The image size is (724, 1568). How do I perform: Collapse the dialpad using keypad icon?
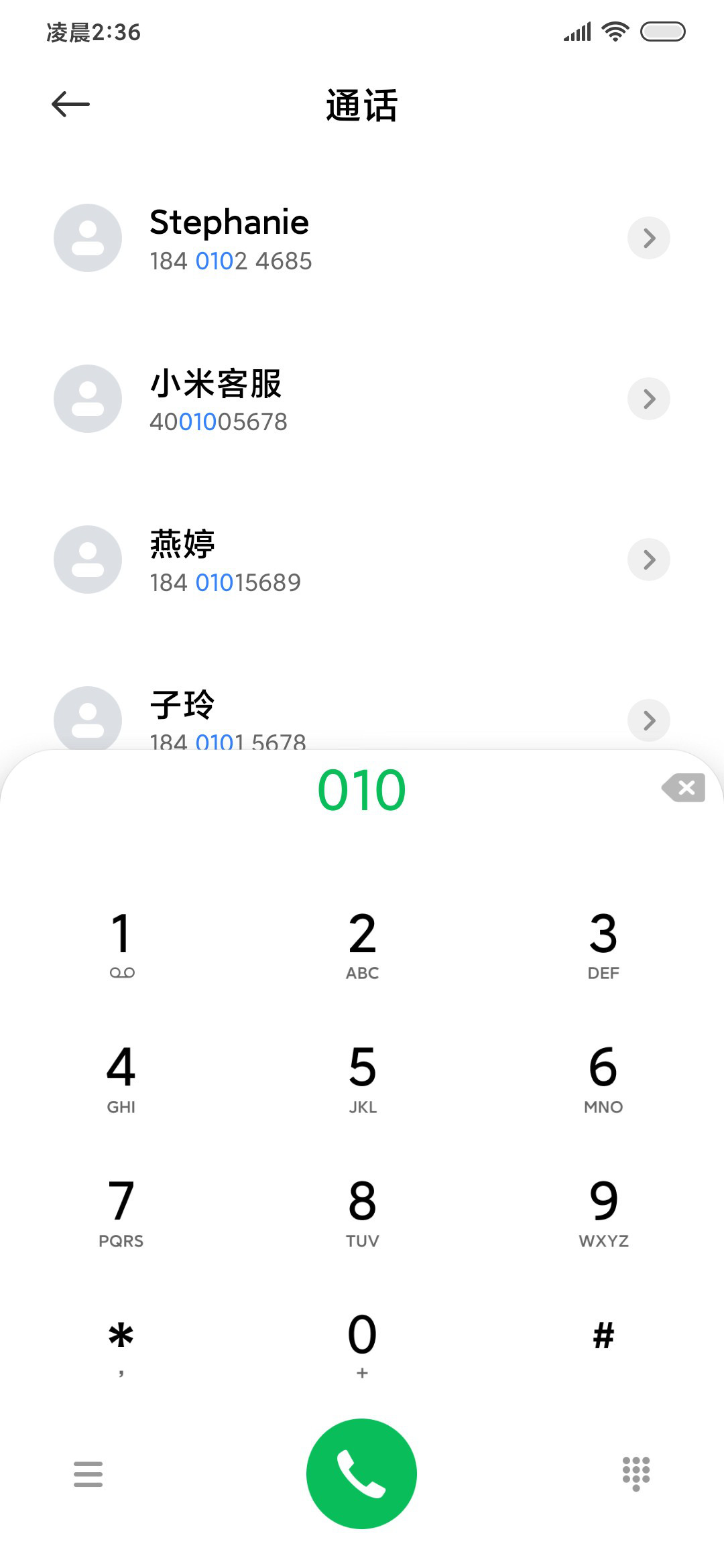[636, 1474]
